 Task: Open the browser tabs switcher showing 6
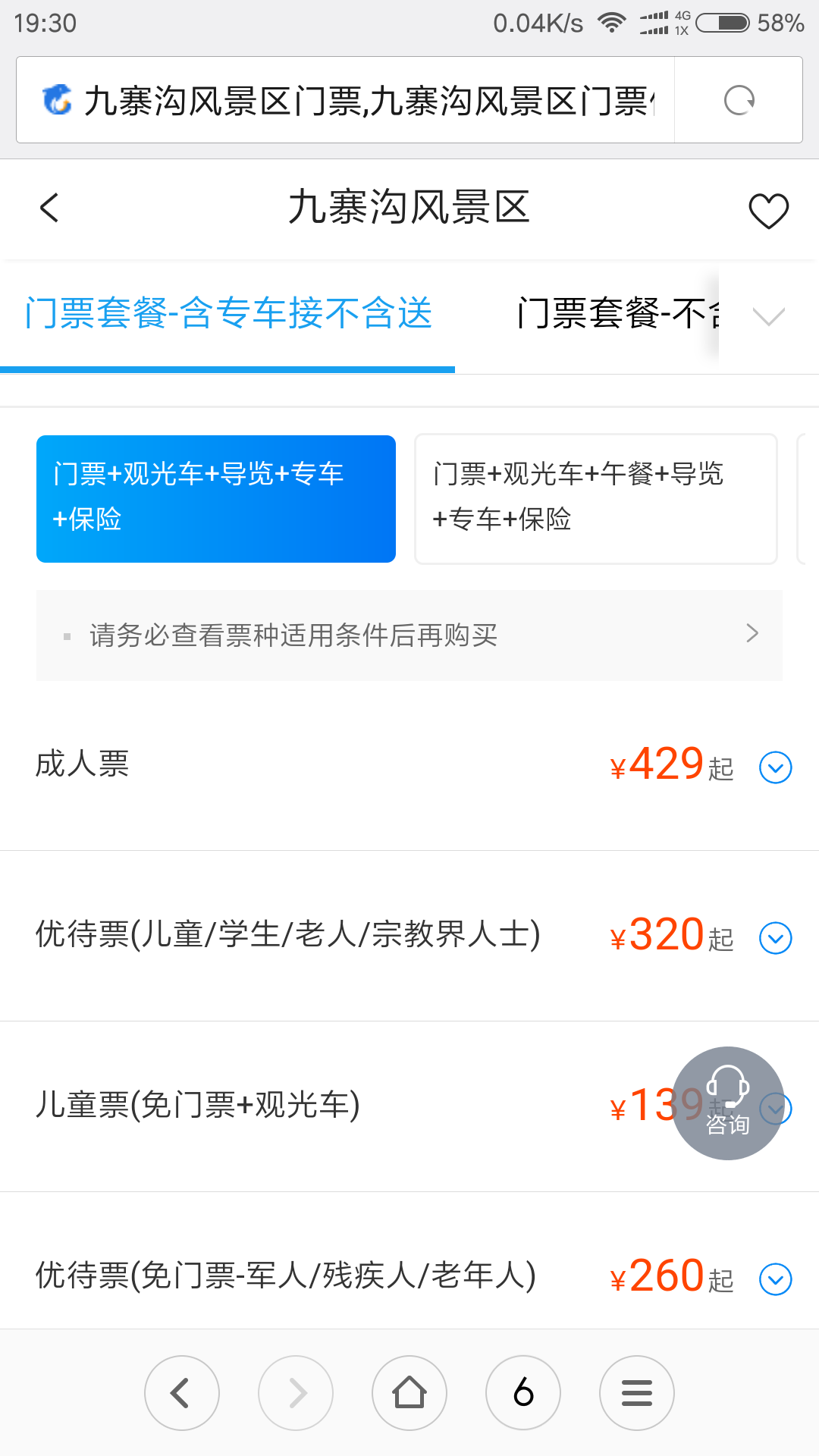coord(523,1393)
